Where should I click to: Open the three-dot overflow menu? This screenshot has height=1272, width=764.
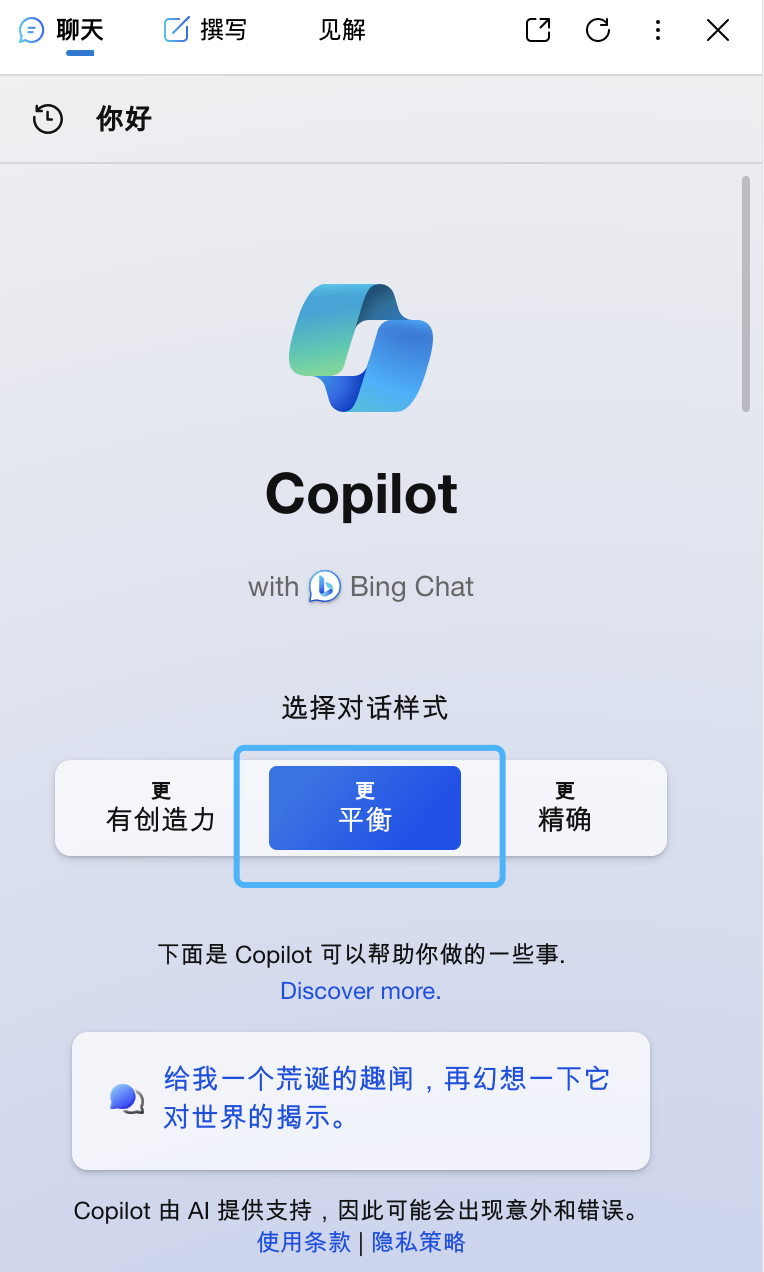coord(657,30)
